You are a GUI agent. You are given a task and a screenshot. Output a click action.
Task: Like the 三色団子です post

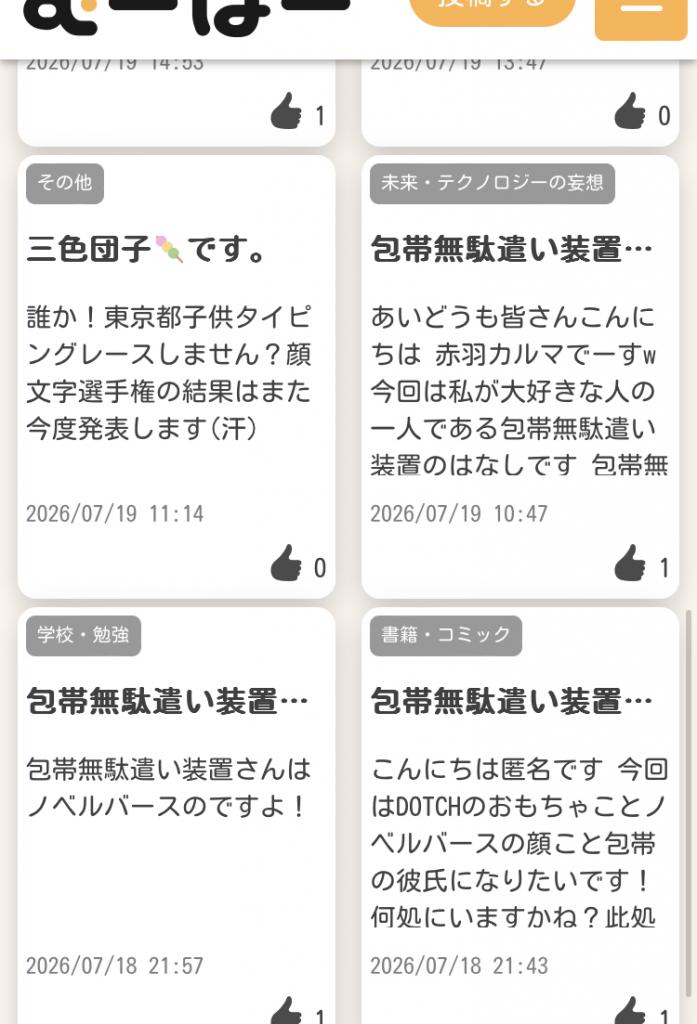tap(286, 563)
